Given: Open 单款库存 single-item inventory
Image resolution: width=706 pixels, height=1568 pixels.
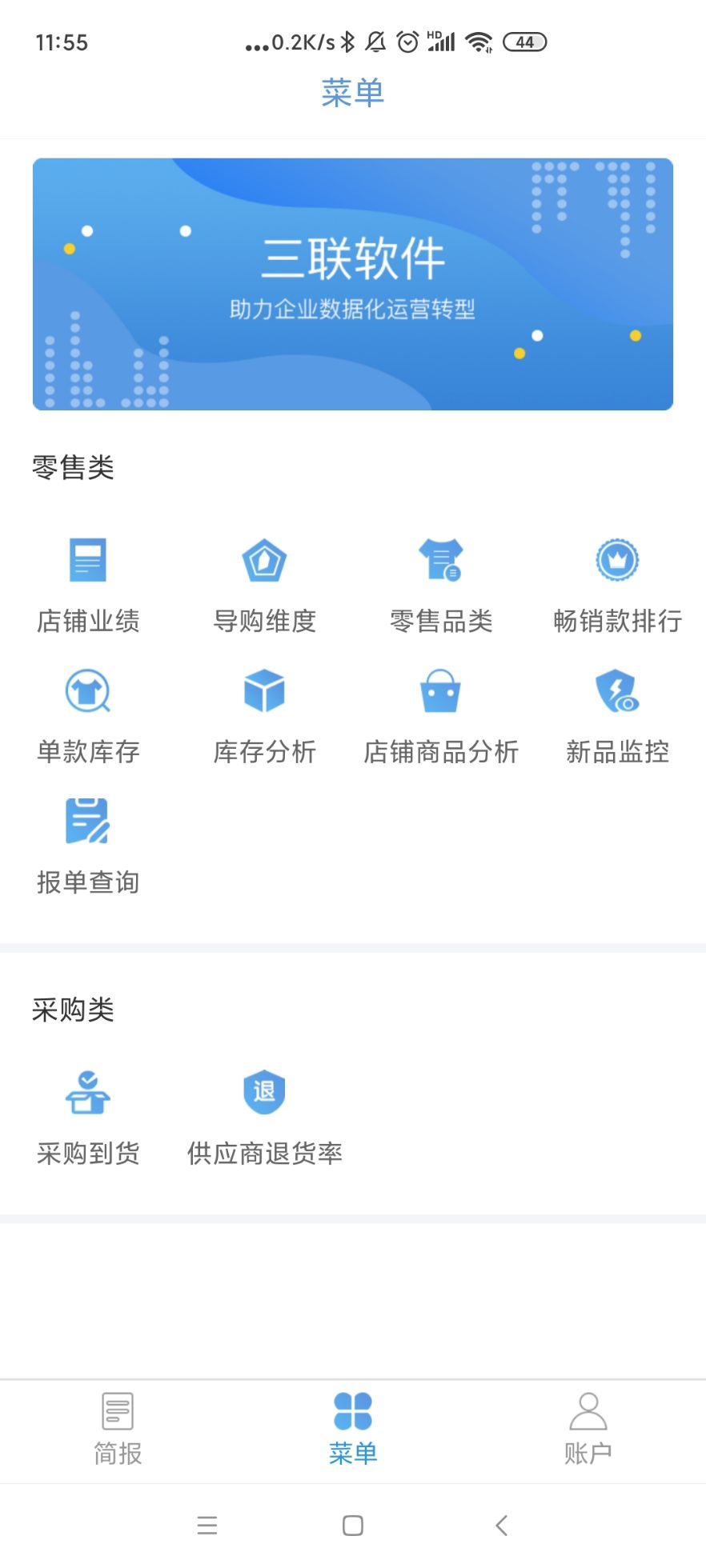Looking at the screenshot, I should 88,716.
